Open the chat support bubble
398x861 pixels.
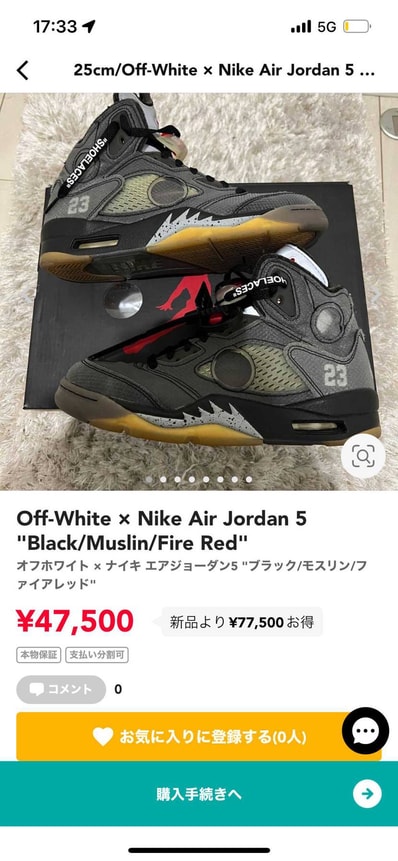click(x=365, y=730)
